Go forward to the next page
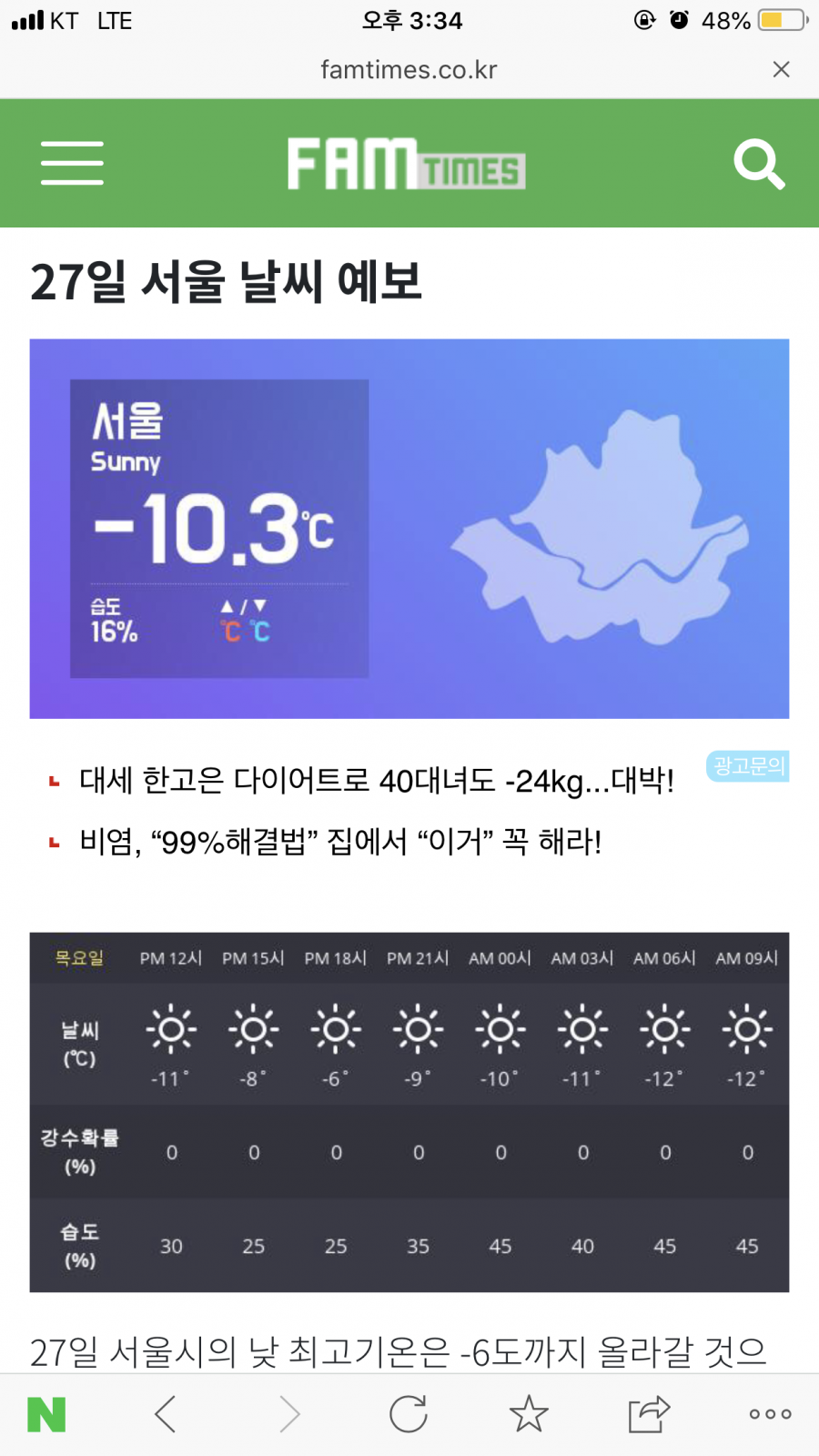This screenshot has height=1456, width=819. coord(288,1414)
